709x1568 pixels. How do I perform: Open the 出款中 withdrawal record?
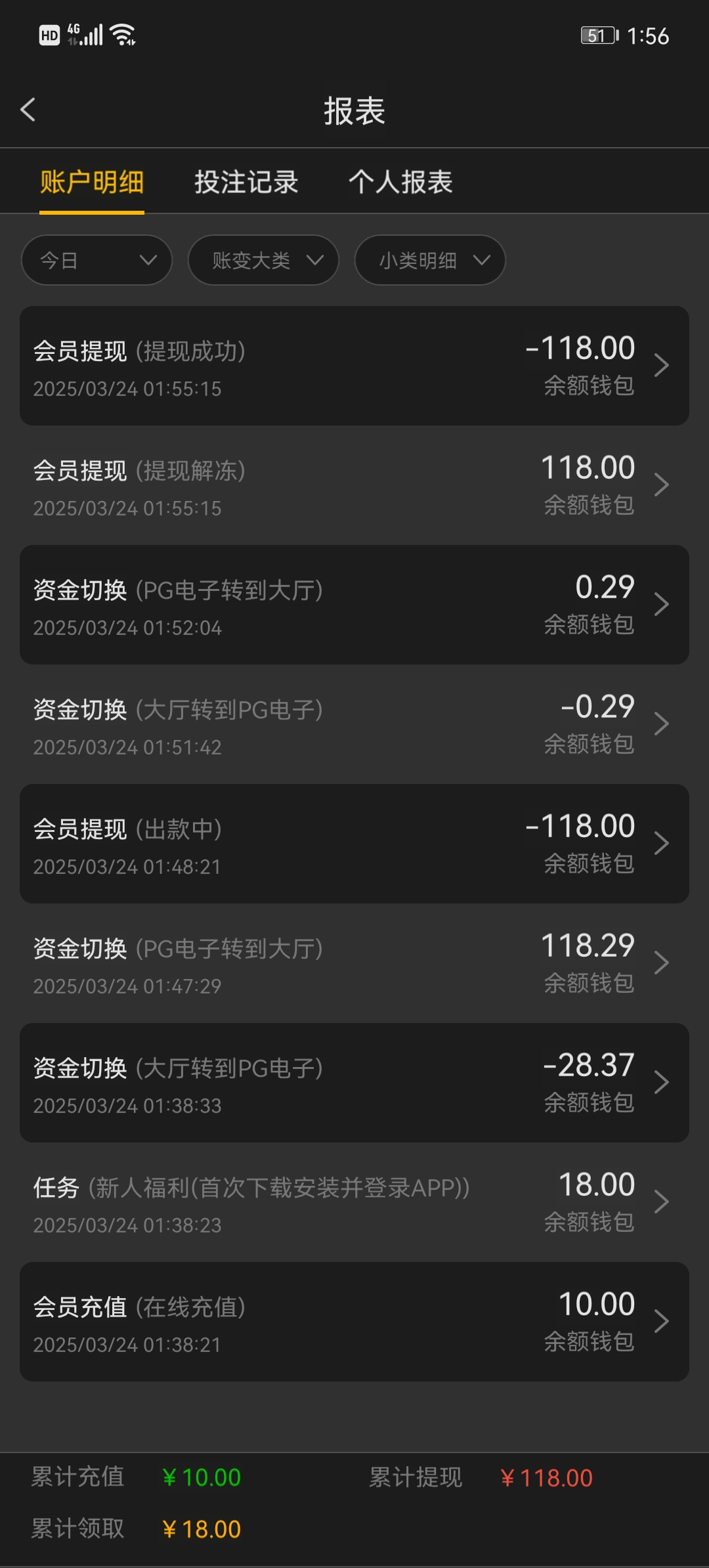coord(354,844)
